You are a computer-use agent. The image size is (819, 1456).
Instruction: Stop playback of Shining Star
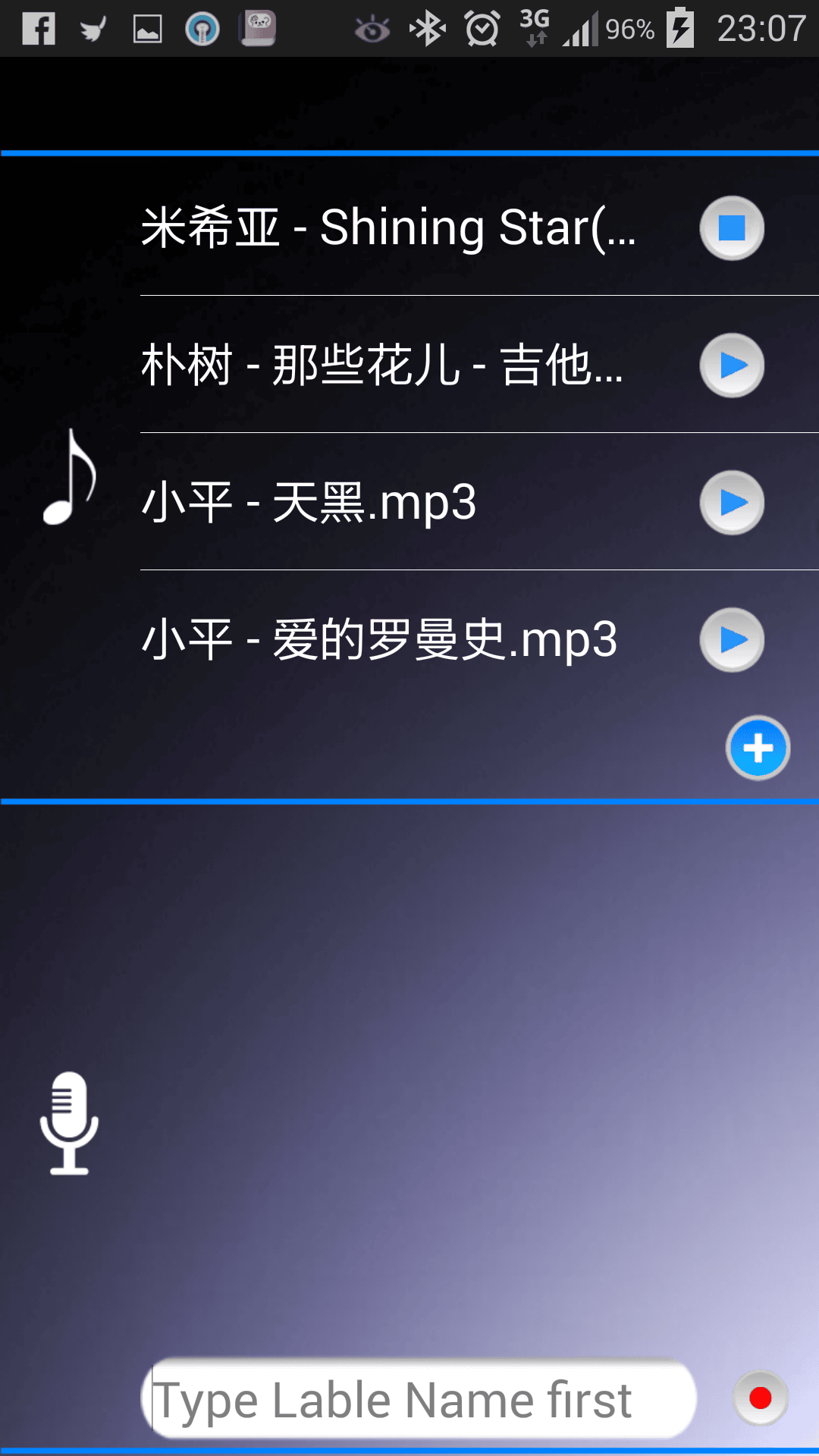pyautogui.click(x=730, y=228)
